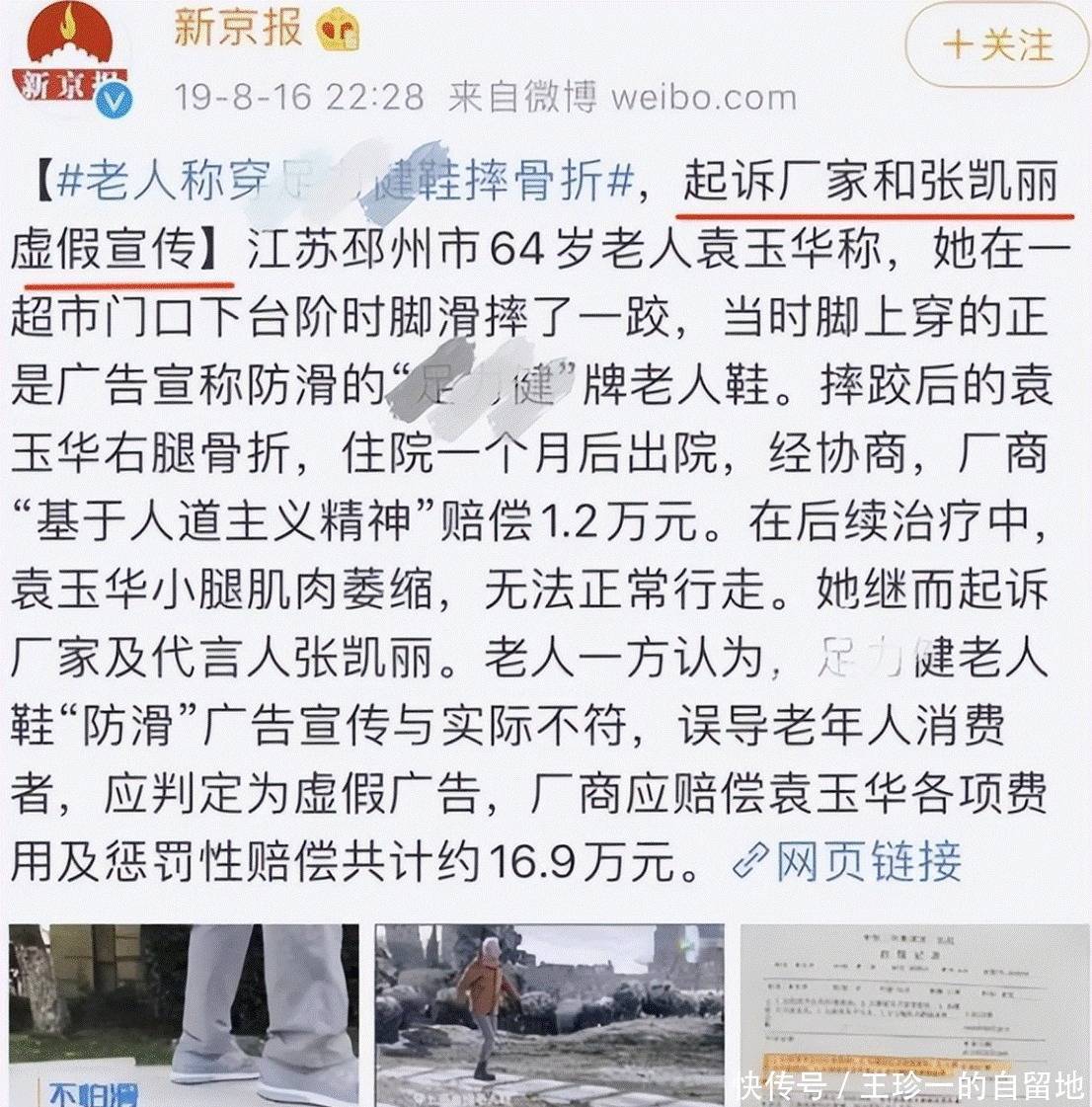
Task: View the first photo of grey shoes
Action: pyautogui.click(x=184, y=1013)
